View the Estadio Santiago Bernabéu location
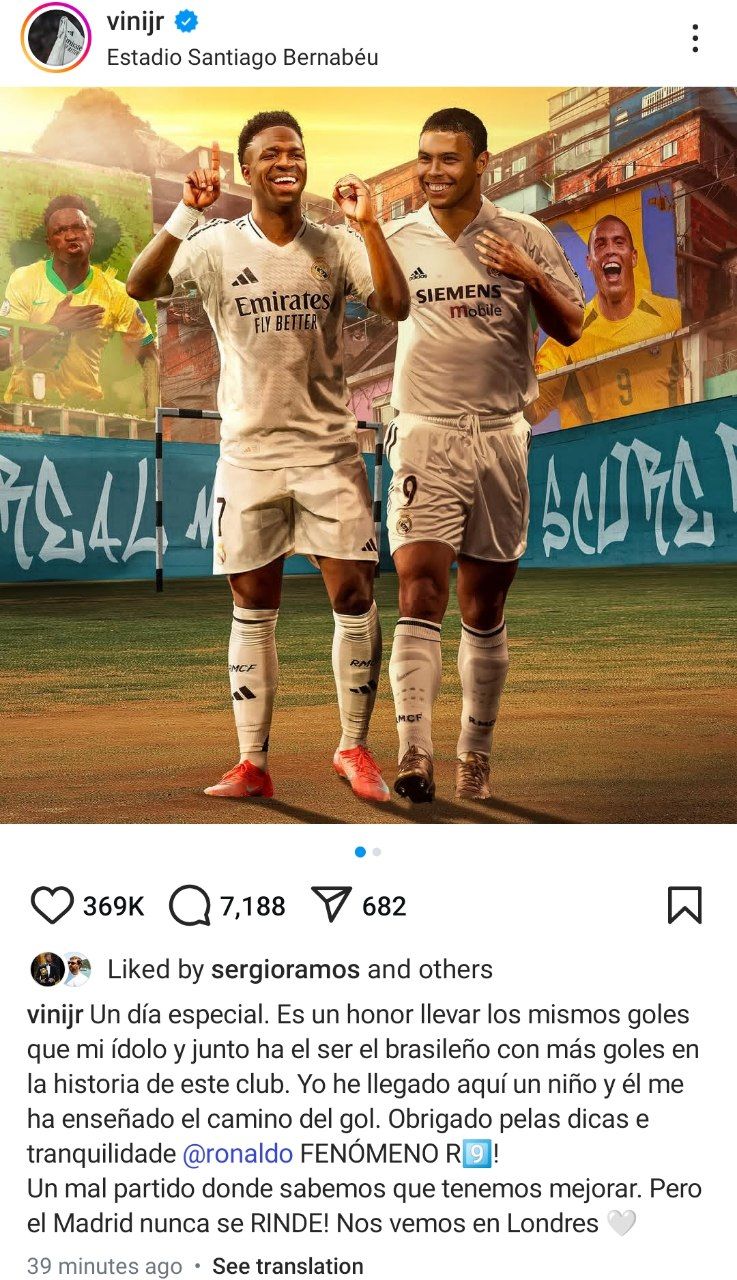This screenshot has width=737, height=1280. coord(243,58)
